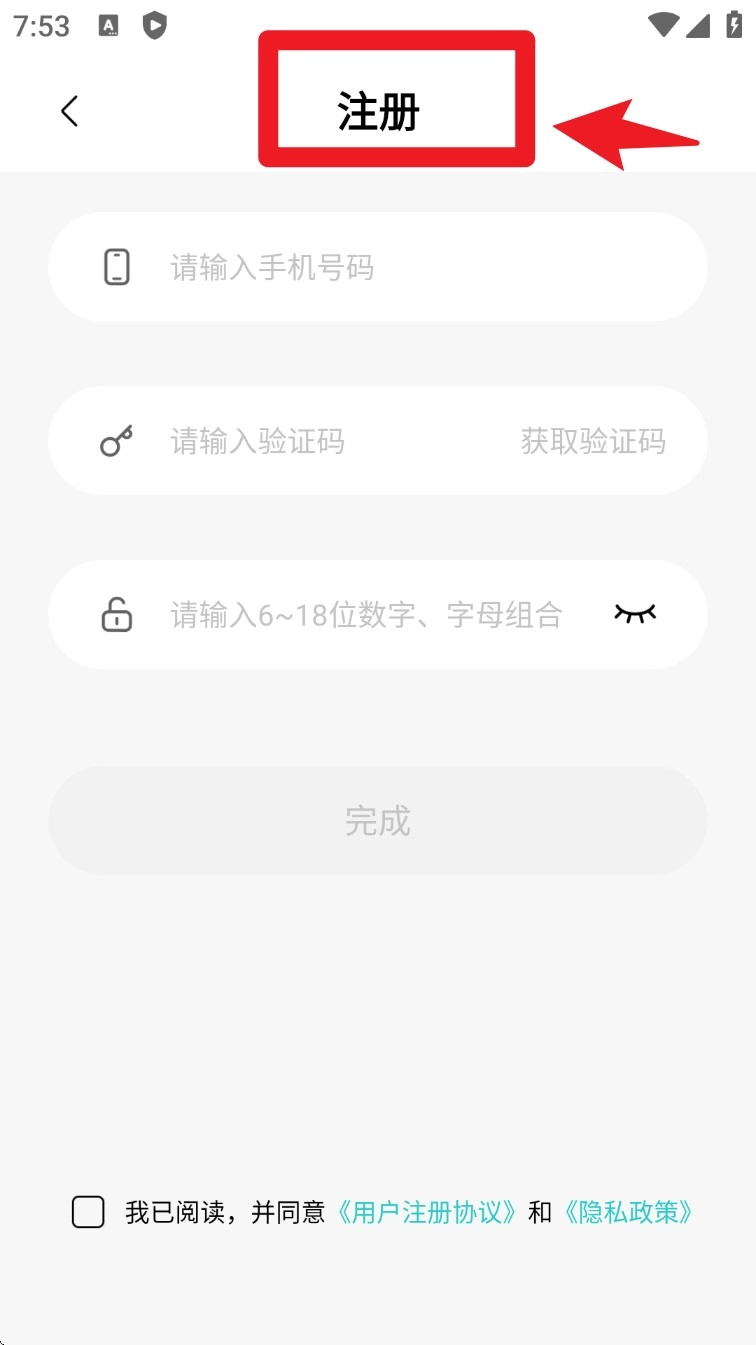
Task: Check the agreement checkbox
Action: pos(88,1212)
